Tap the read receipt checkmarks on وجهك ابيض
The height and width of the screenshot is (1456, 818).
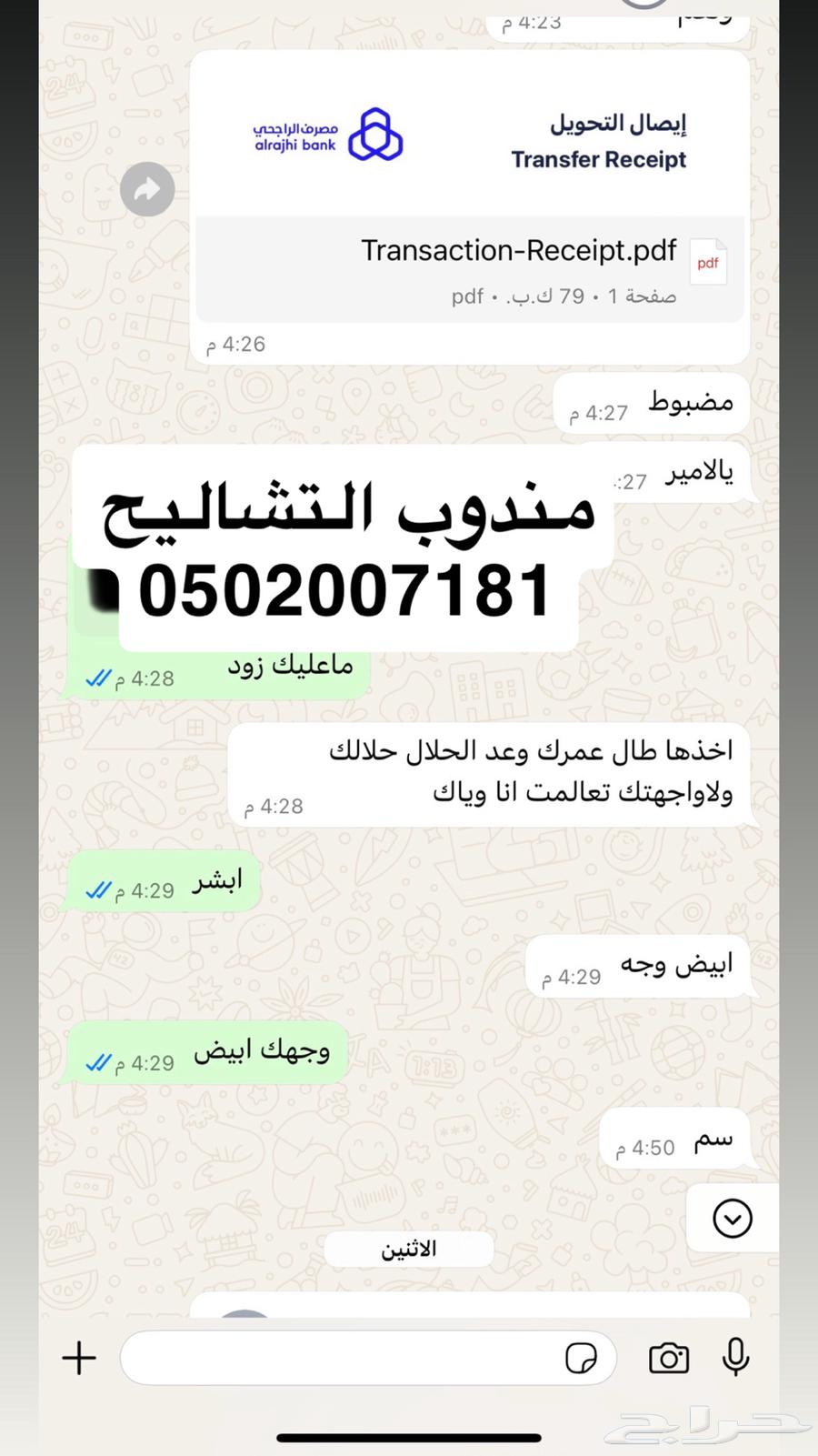[99, 1062]
